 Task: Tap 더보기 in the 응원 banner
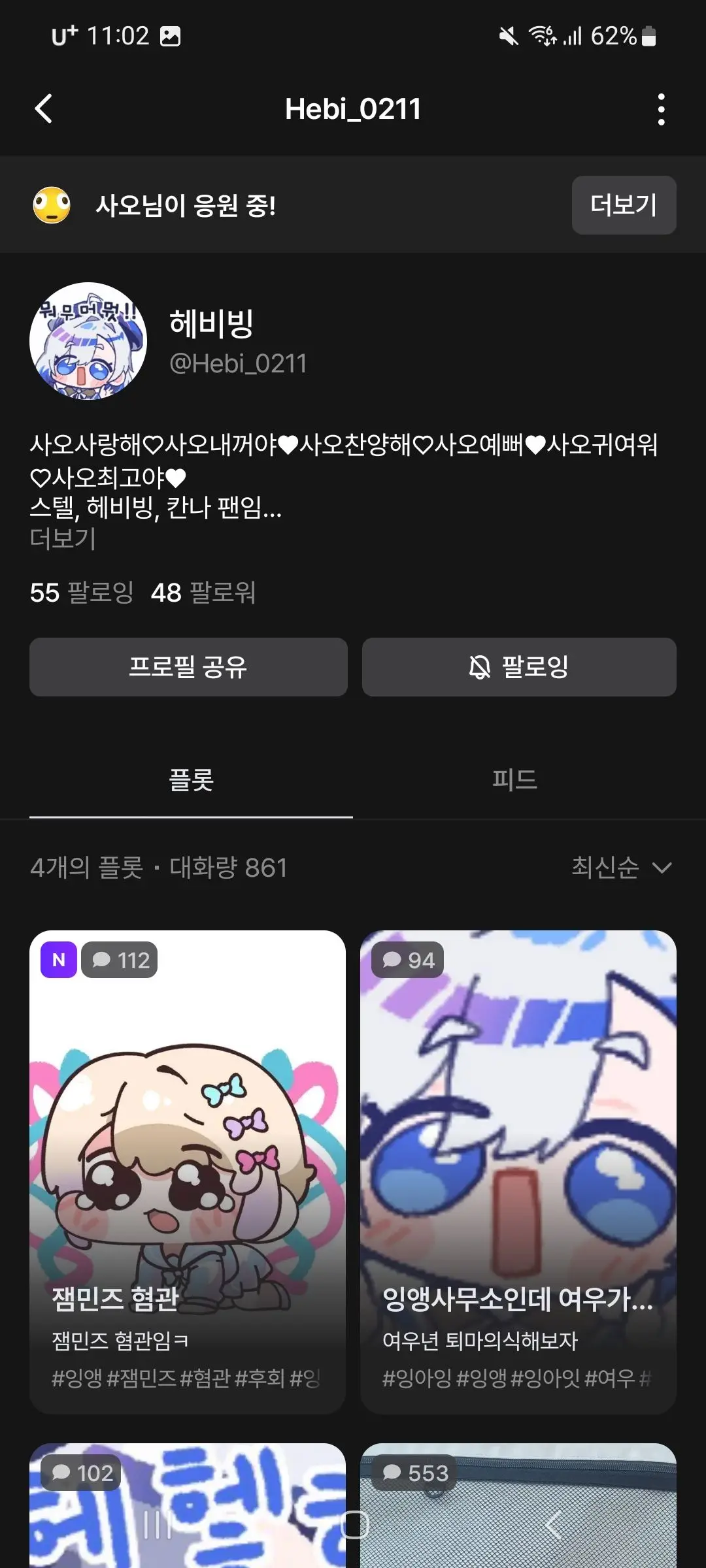click(624, 205)
